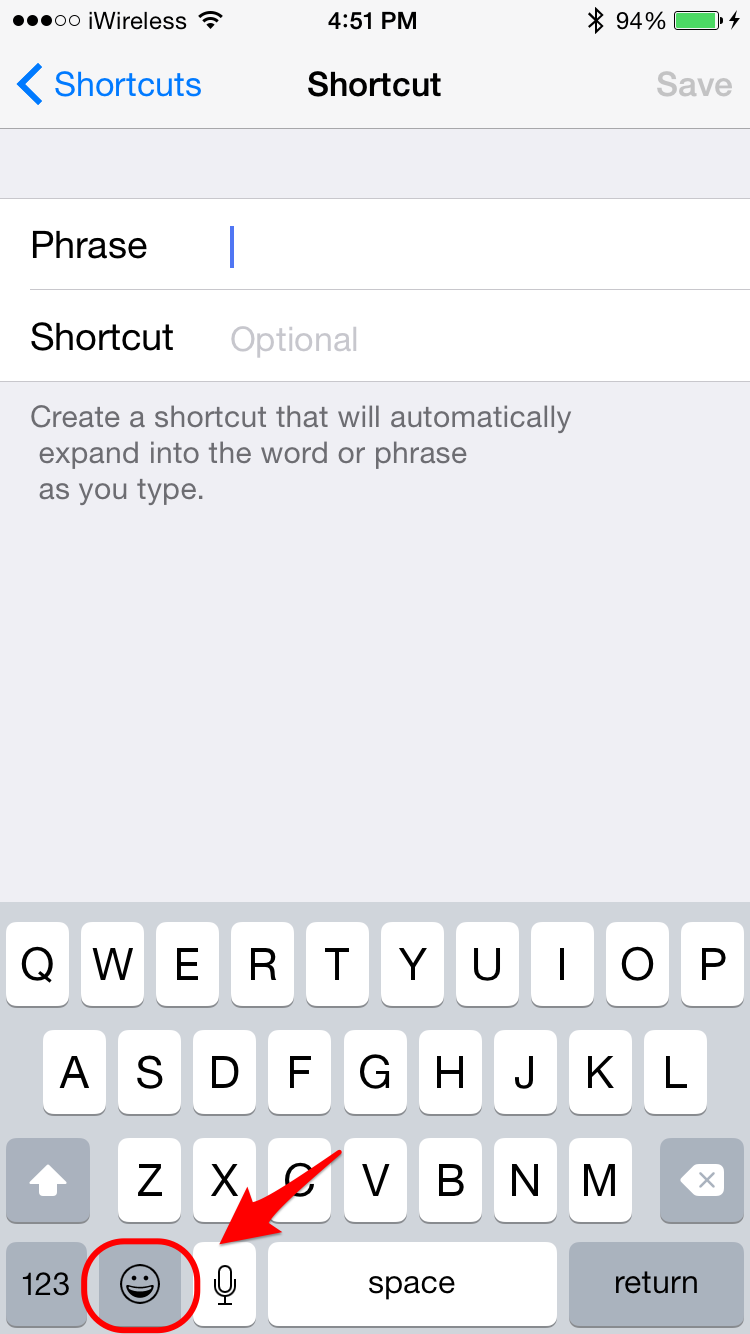Start dictation with the microphone key
Screen dimensions: 750x1334
225,1283
